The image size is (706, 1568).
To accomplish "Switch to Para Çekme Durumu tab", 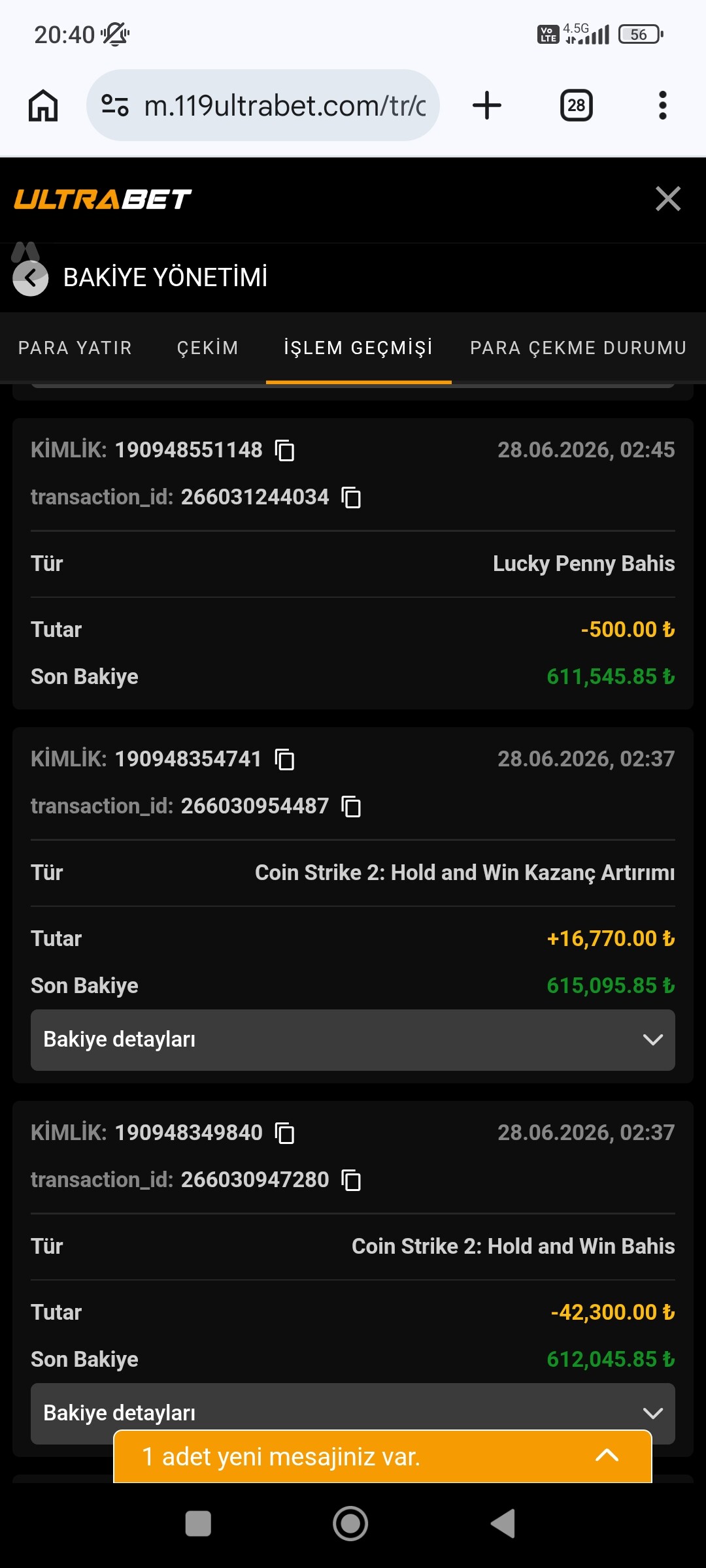I will tap(579, 348).
